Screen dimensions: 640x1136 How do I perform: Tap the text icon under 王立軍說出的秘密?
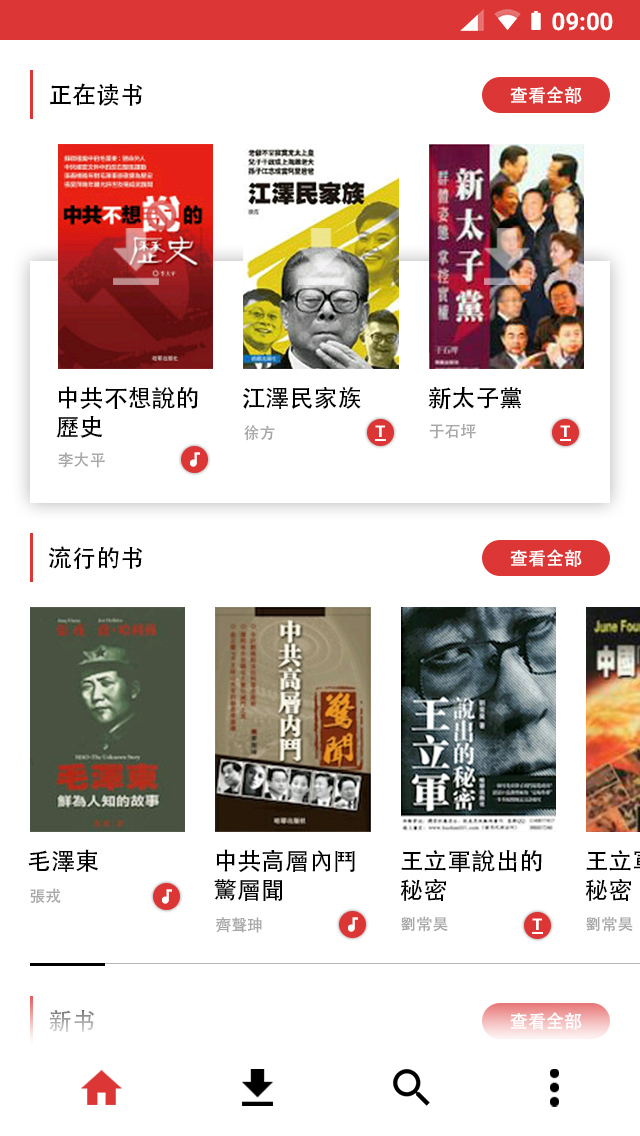click(x=537, y=924)
